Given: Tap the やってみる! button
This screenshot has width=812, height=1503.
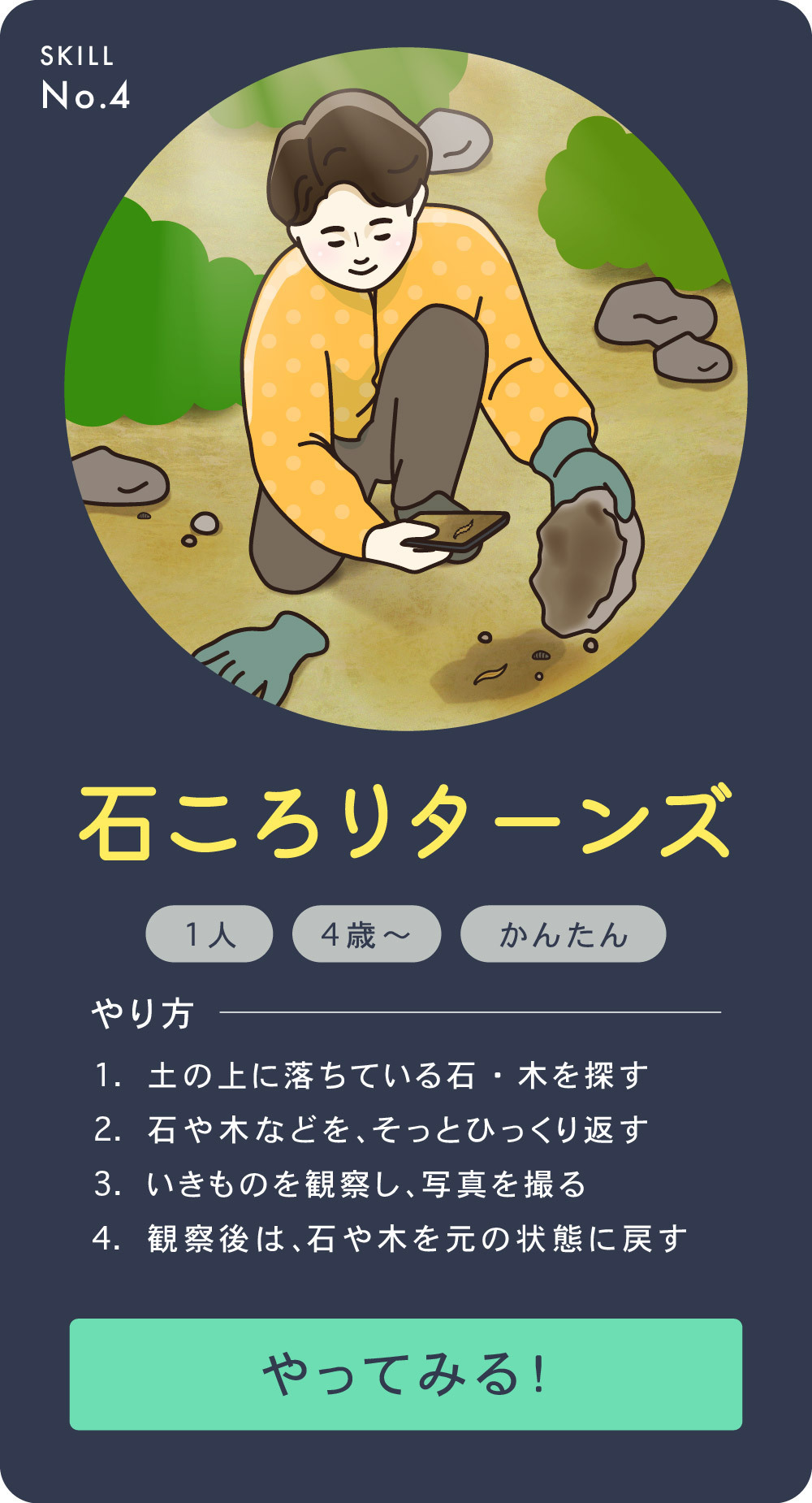Looking at the screenshot, I should 405,1374.
